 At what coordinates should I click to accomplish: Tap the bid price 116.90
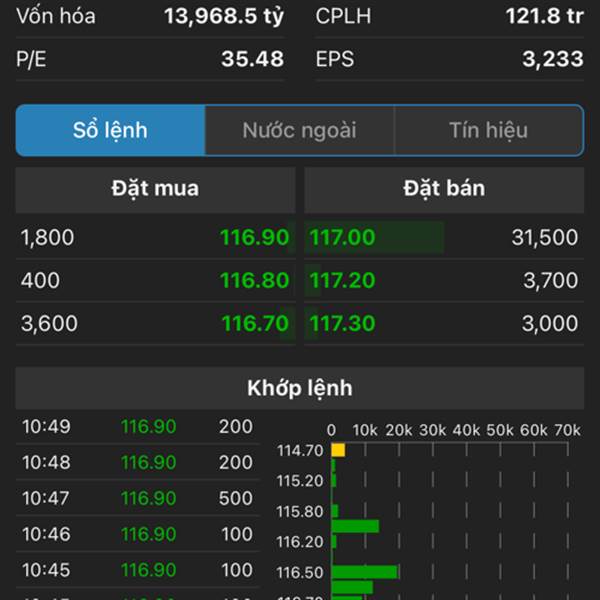[x=255, y=238]
